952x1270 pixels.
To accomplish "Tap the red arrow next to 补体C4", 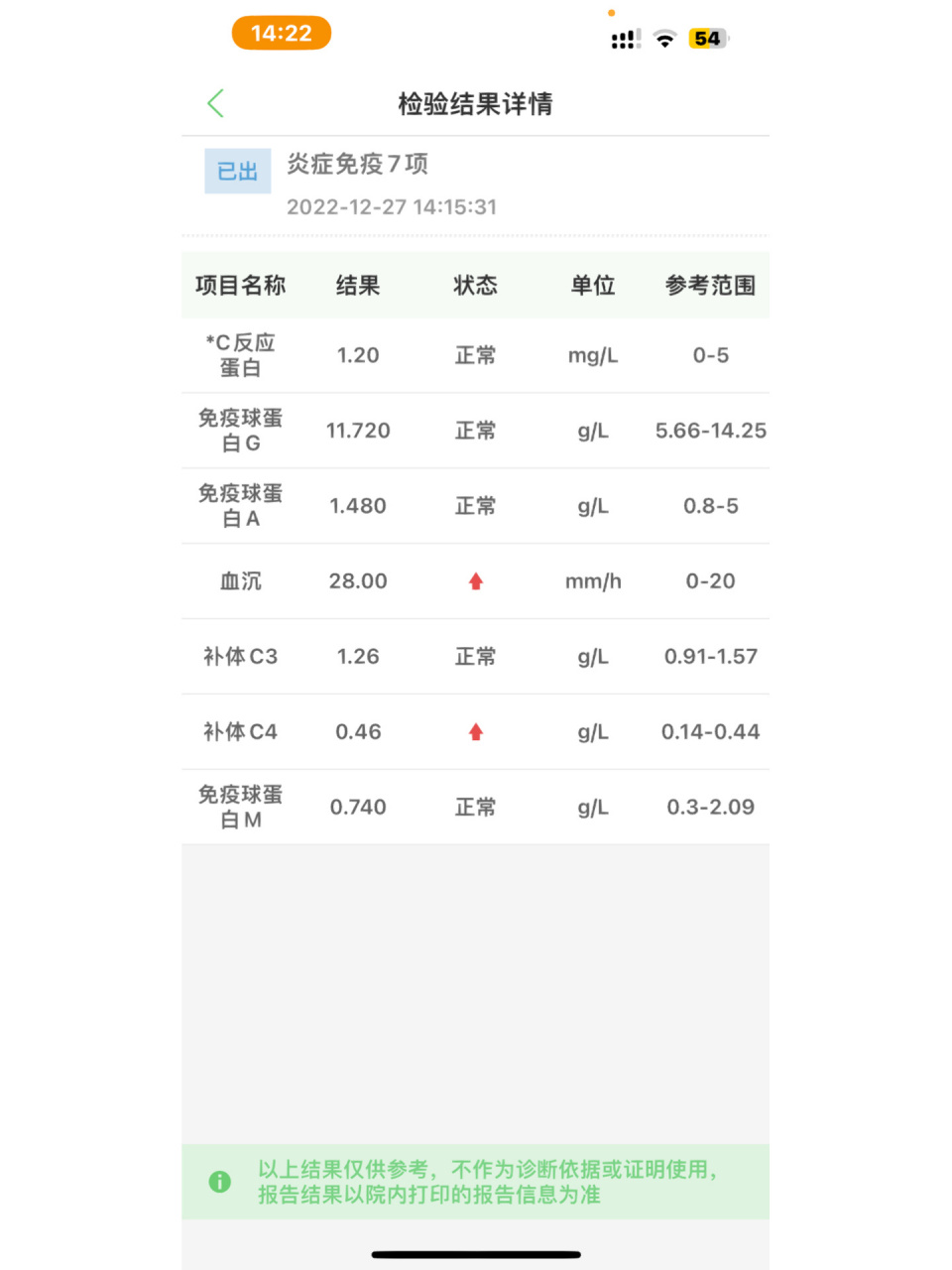I will (475, 731).
